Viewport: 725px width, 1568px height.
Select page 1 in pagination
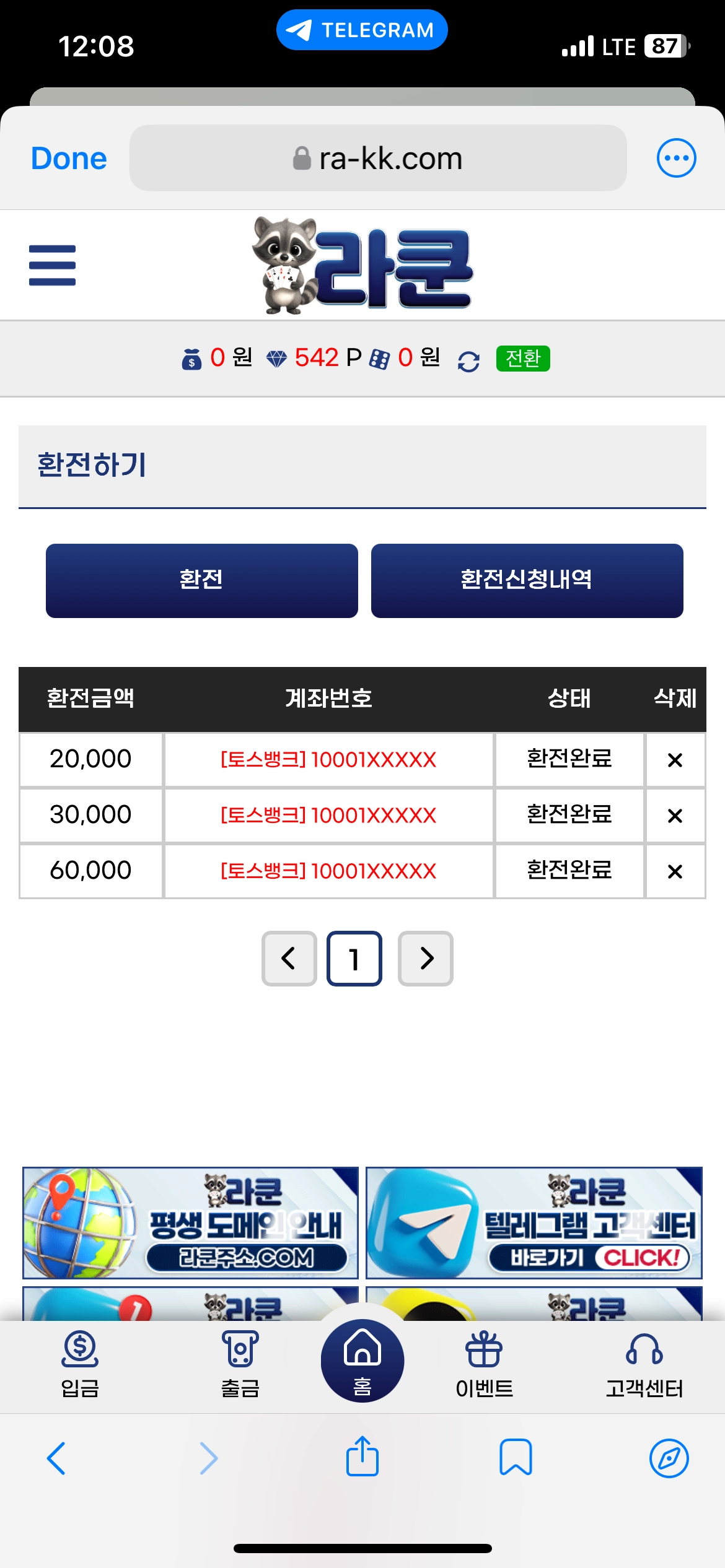354,958
